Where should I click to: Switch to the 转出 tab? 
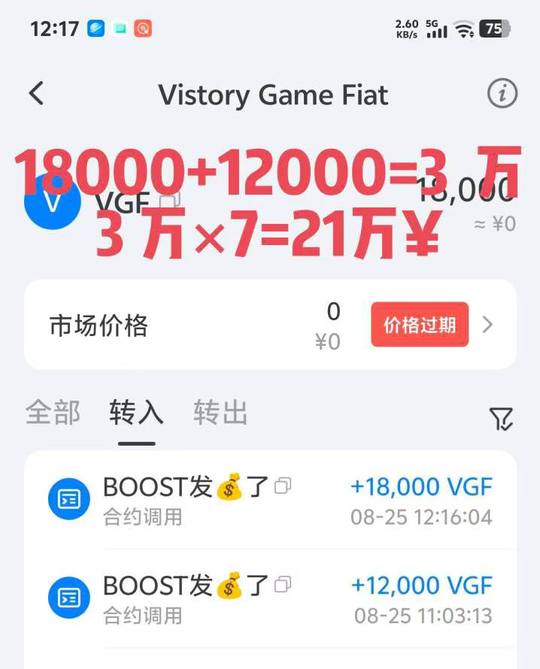pyautogui.click(x=221, y=412)
